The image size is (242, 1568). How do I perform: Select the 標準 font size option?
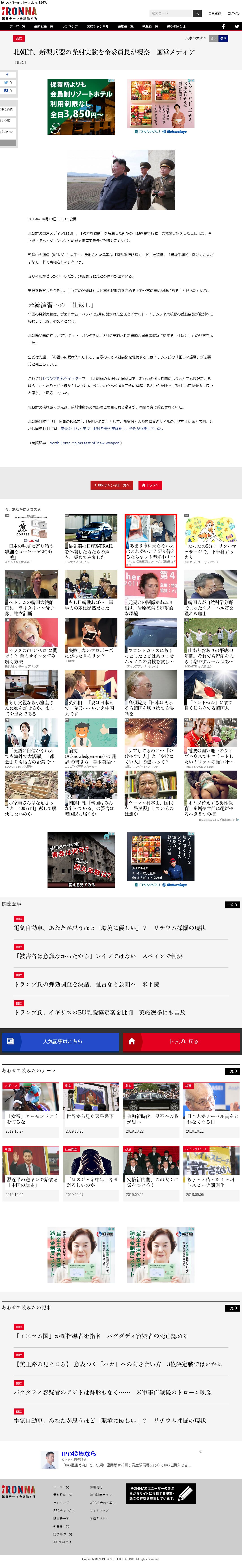pyautogui.click(x=223, y=38)
